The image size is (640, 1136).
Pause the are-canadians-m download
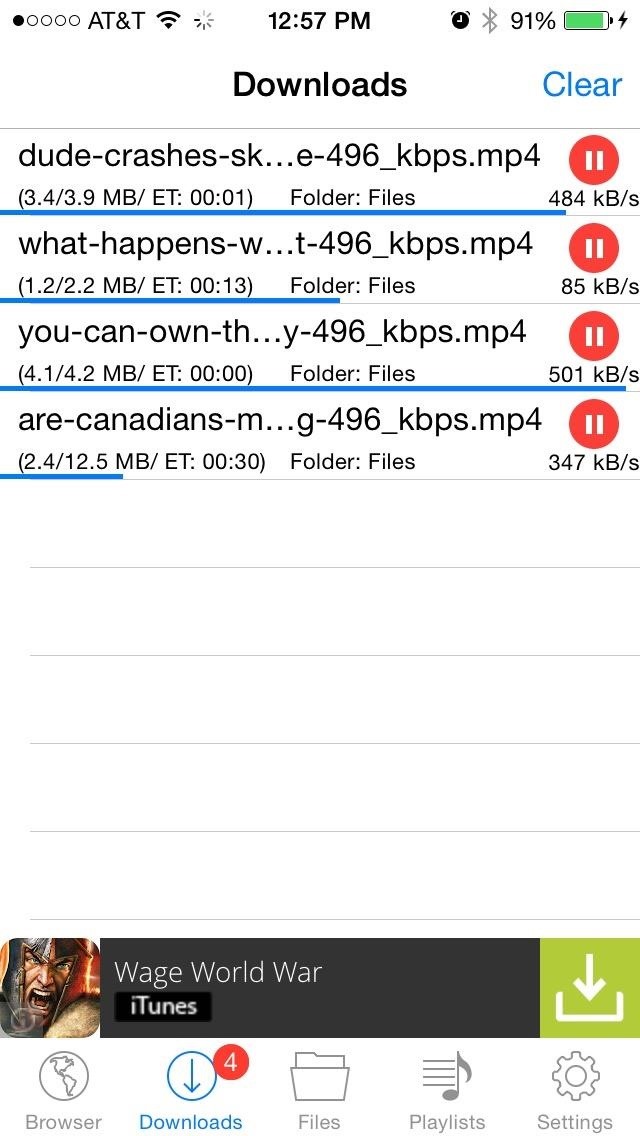click(x=593, y=424)
